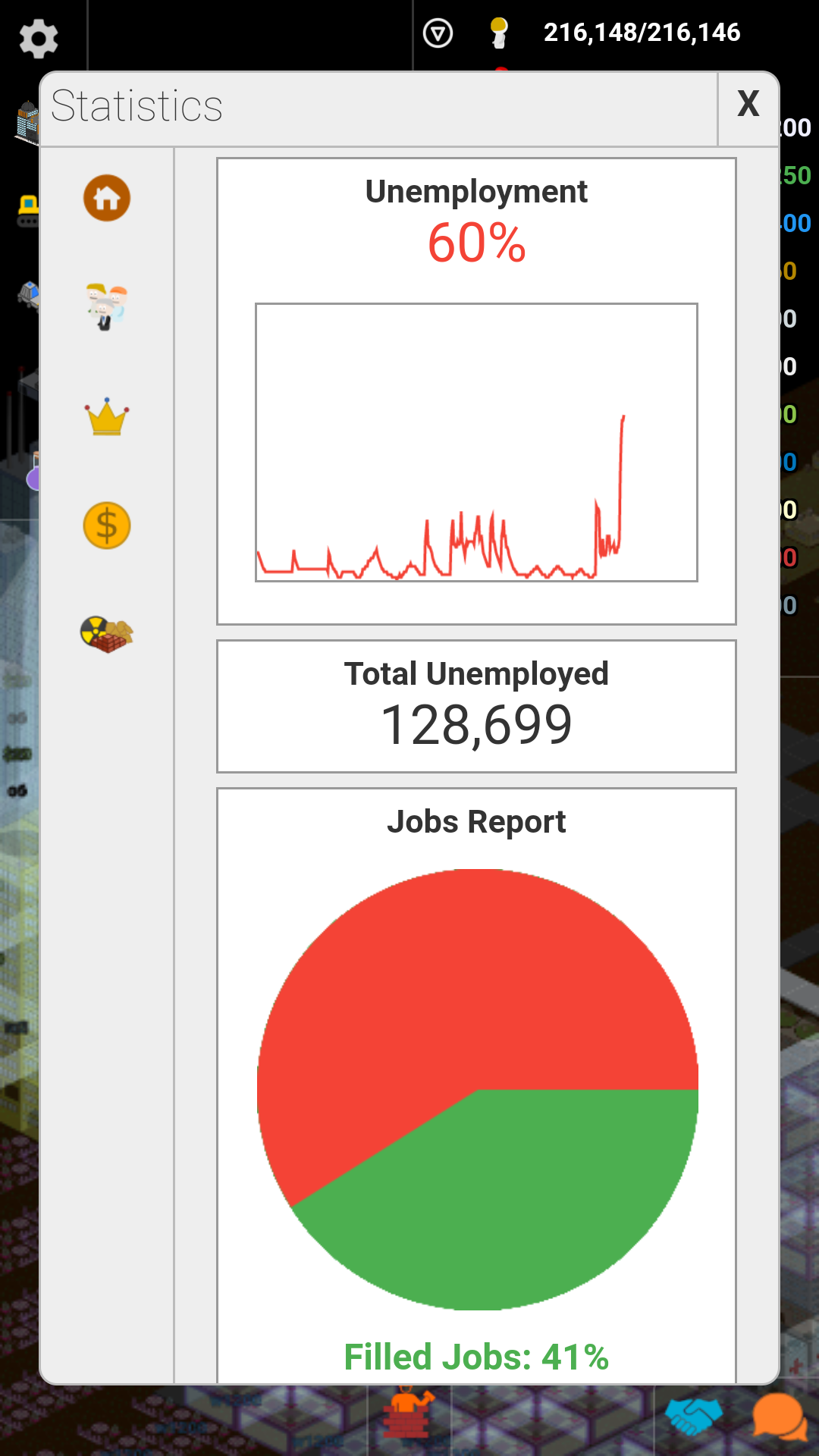Select the crown statistics tab
Screen dimensions: 819x1456
point(107,416)
